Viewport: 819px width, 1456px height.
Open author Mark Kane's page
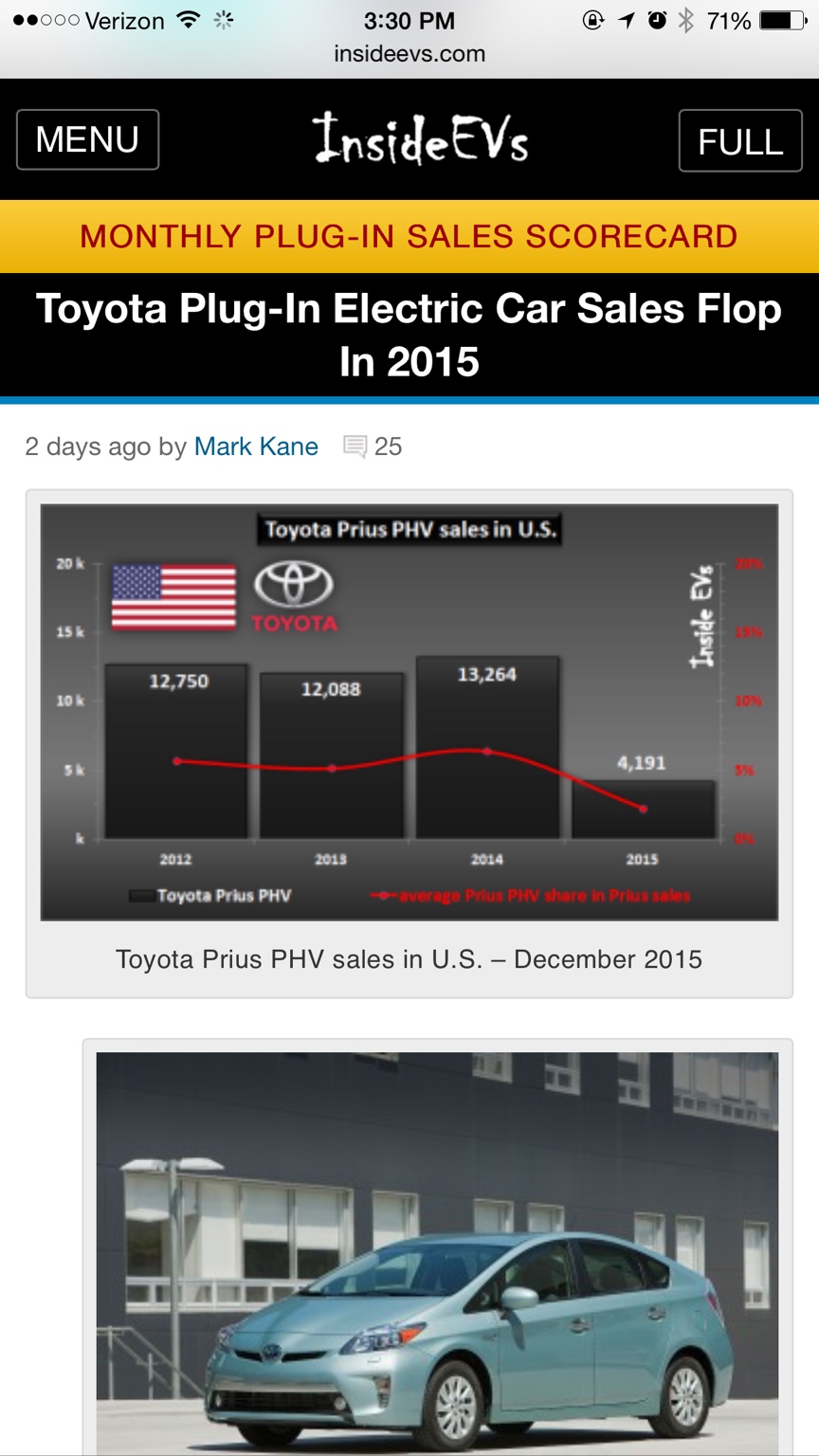[256, 446]
